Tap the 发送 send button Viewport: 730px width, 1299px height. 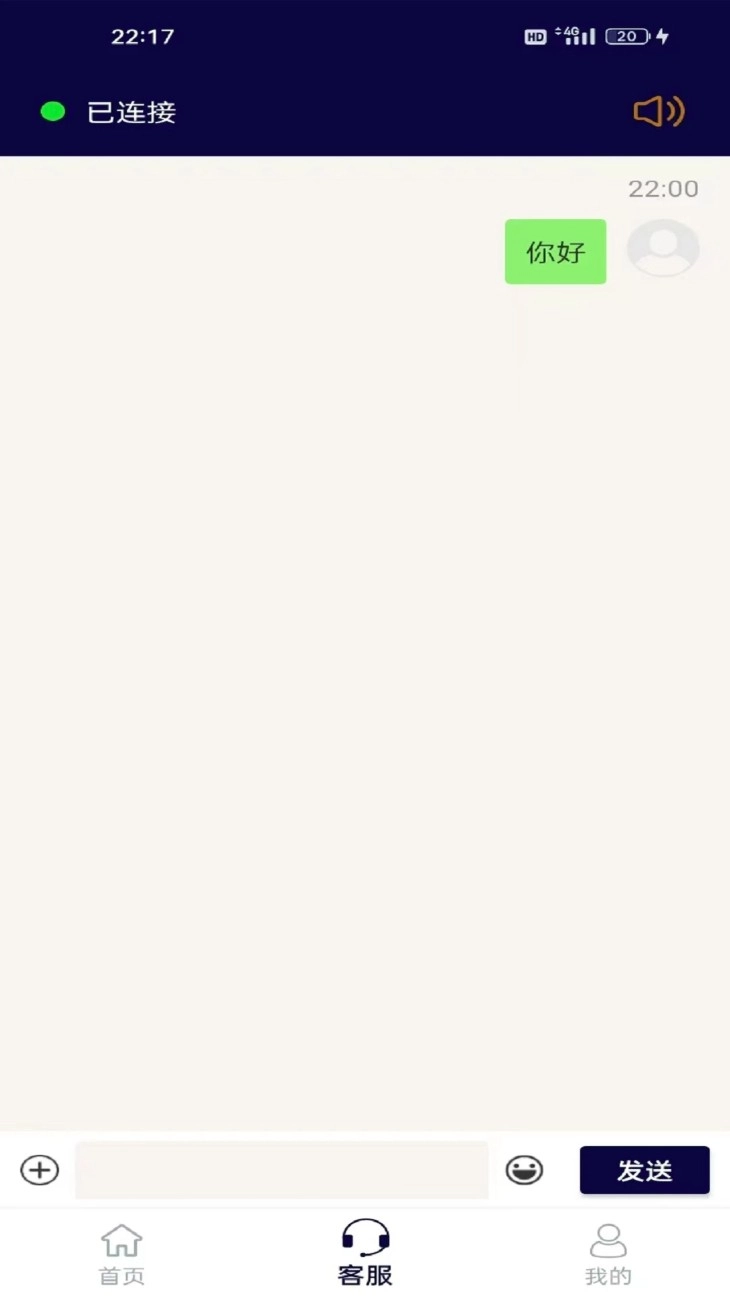point(644,1170)
